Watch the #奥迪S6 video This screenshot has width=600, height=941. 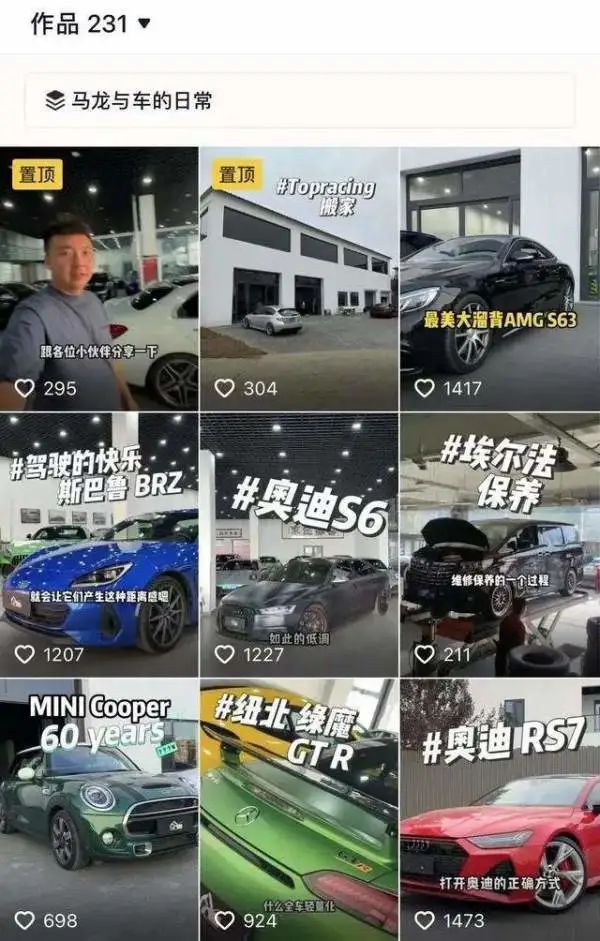(299, 545)
